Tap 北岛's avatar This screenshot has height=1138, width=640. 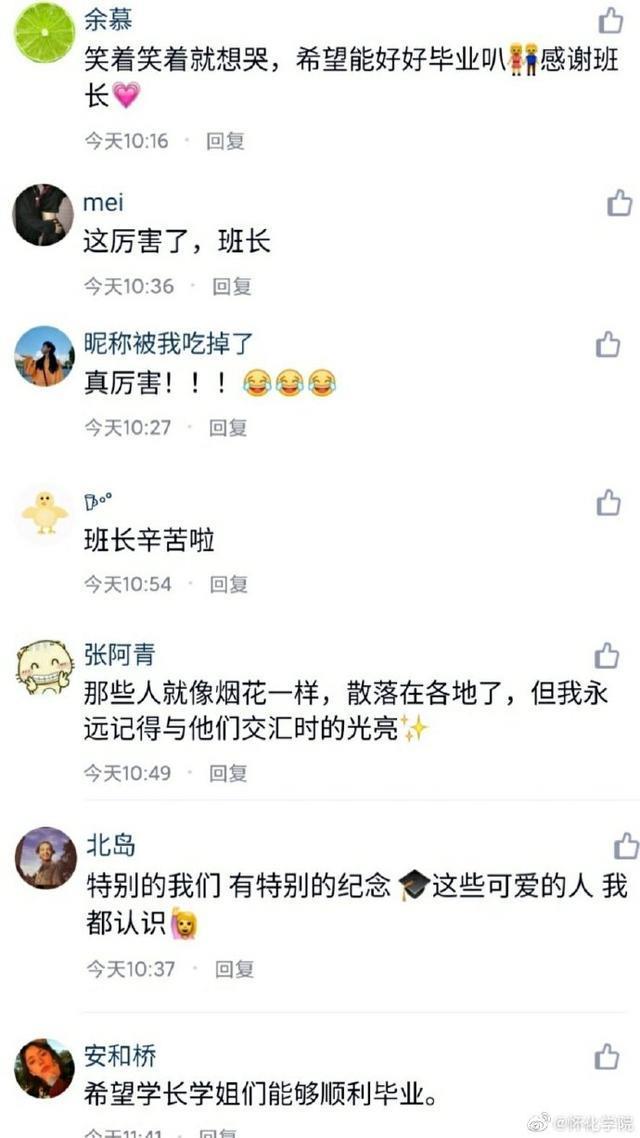point(46,857)
